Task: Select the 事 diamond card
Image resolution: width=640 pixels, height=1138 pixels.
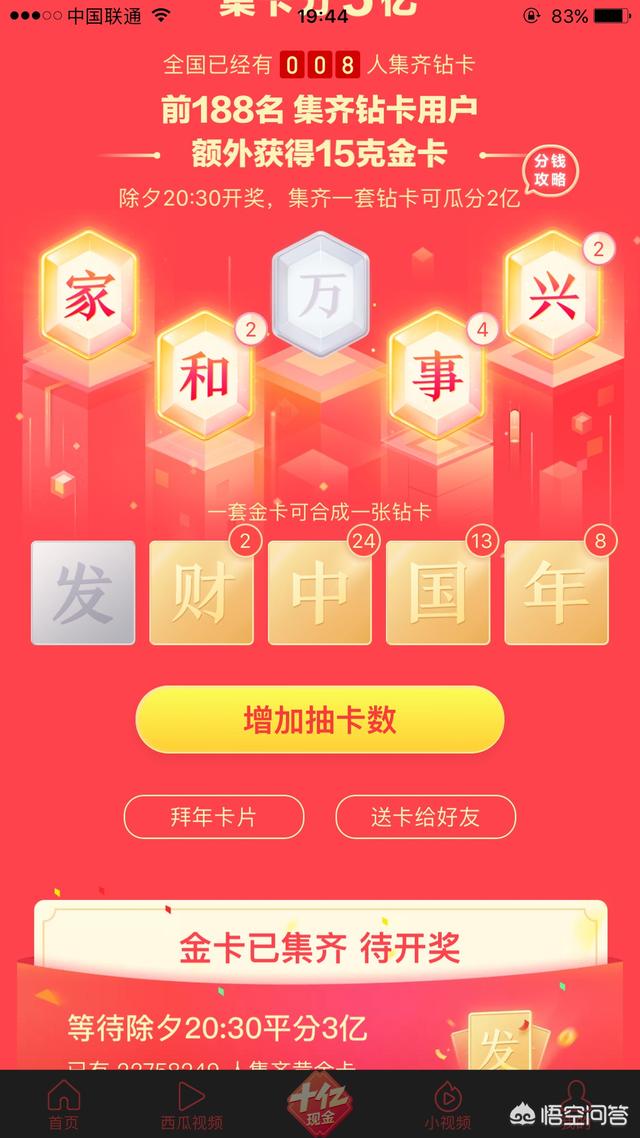Action: pyautogui.click(x=435, y=376)
